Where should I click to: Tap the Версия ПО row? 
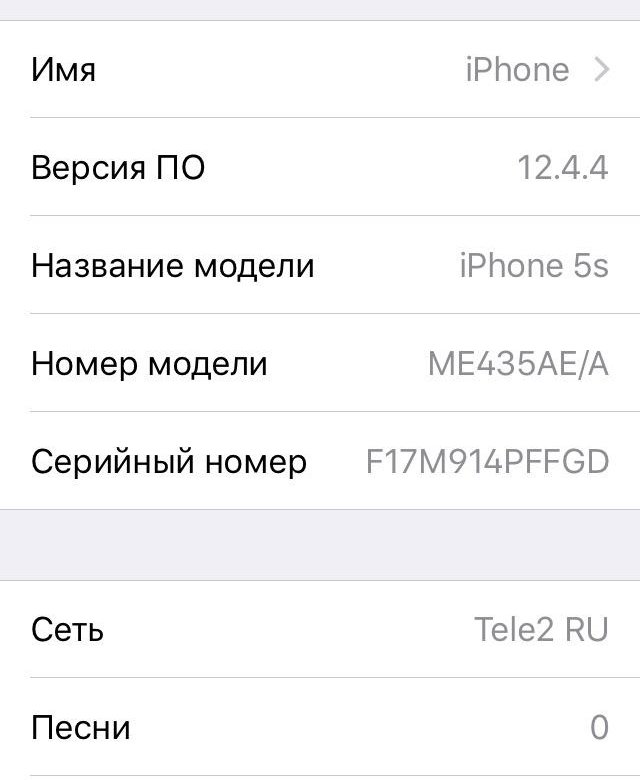(x=320, y=167)
